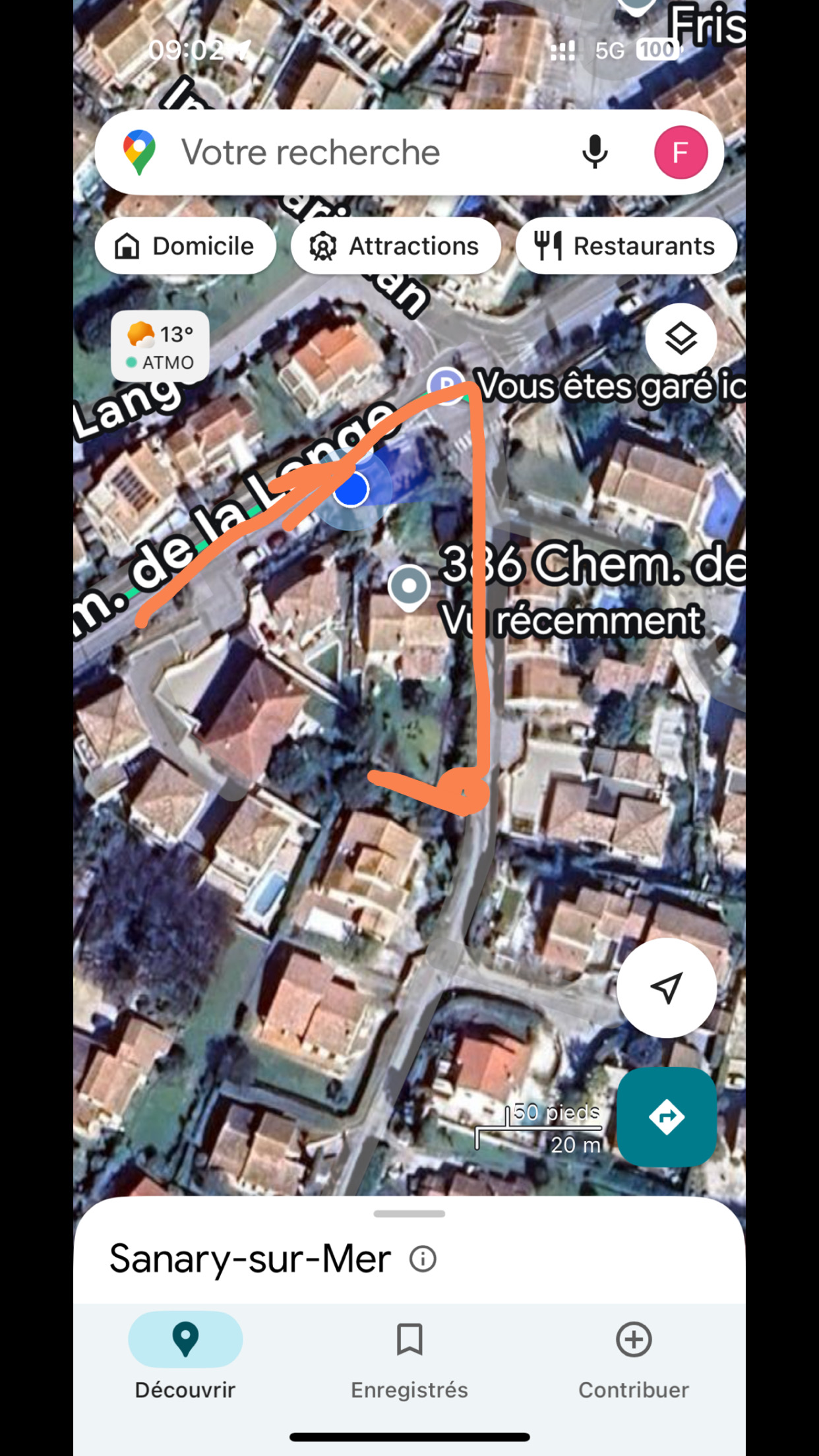Open directions with the teal arrow button
The image size is (819, 1456).
click(666, 1117)
